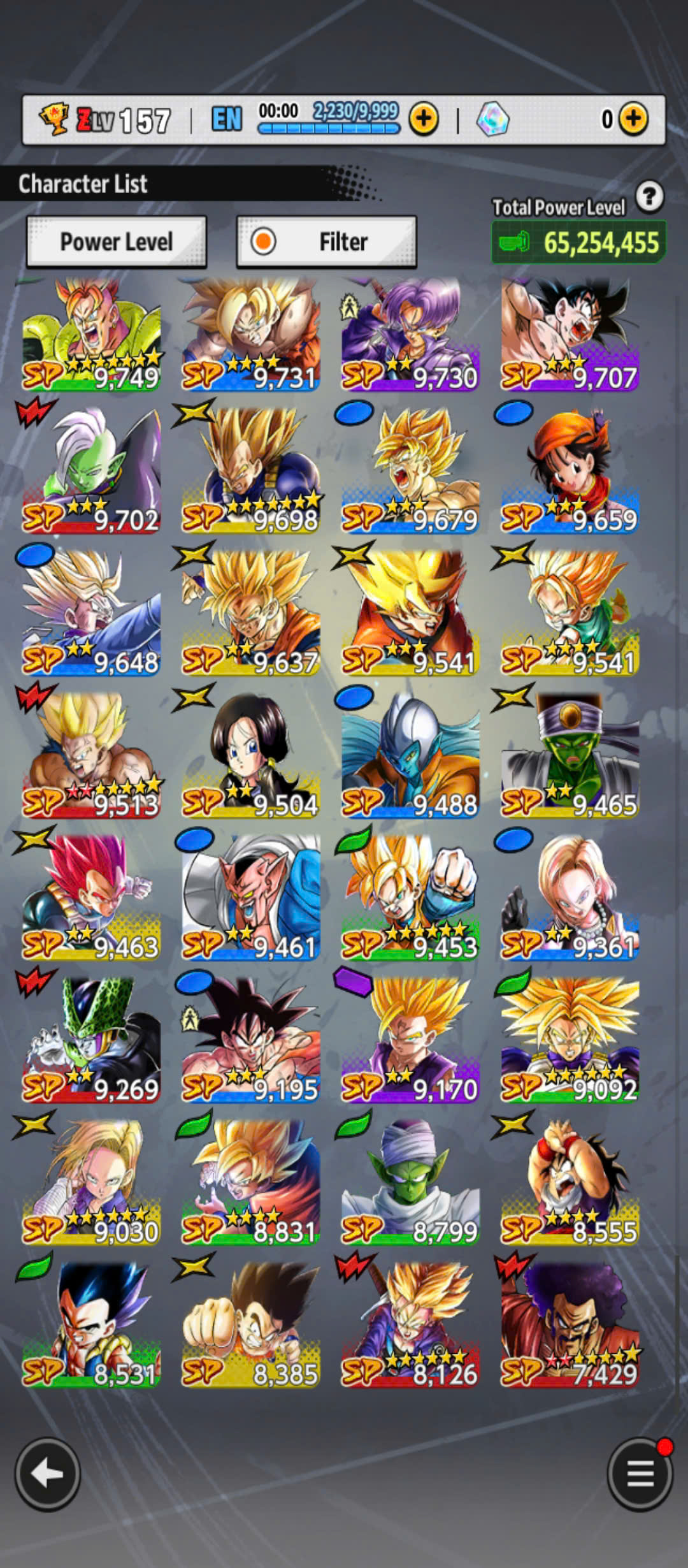Open the character with power 9,731
This screenshot has height=1568, width=688.
251,334
